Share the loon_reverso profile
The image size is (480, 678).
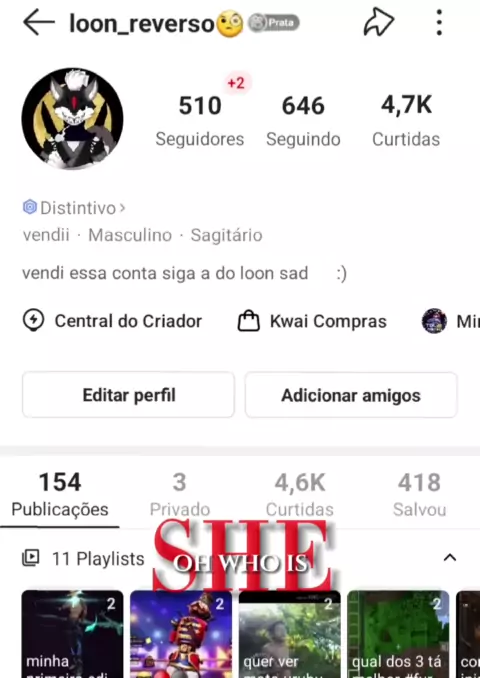378,22
